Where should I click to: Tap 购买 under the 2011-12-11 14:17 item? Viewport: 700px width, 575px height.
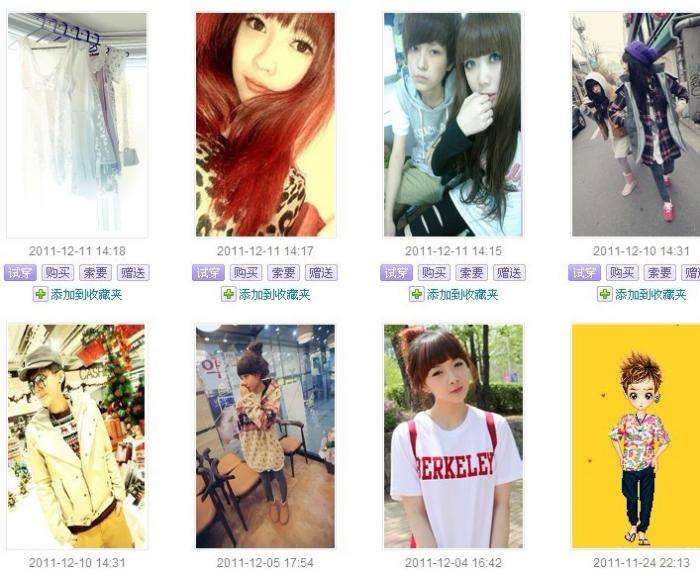[246, 273]
